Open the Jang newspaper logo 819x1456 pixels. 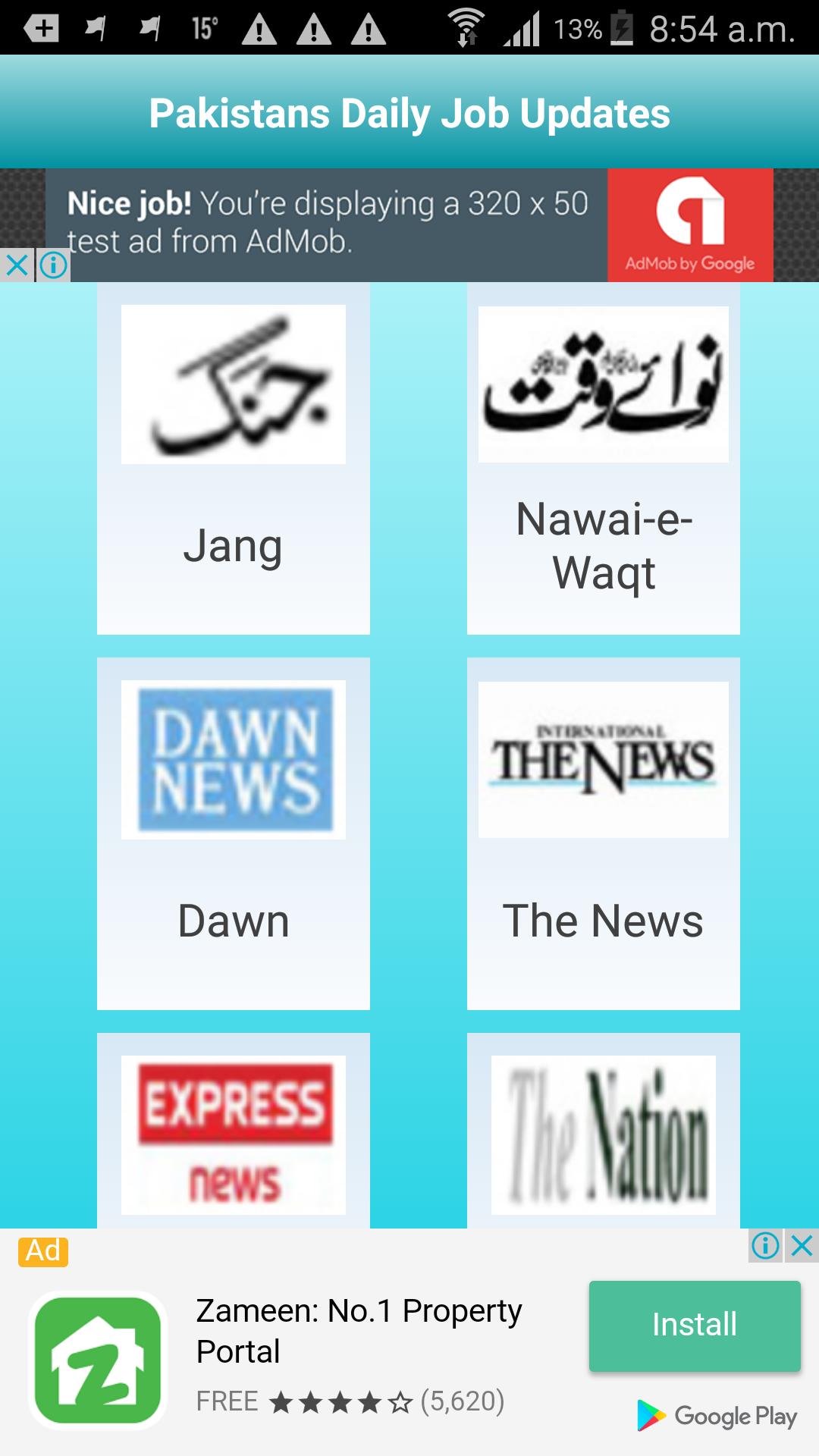[x=233, y=383]
